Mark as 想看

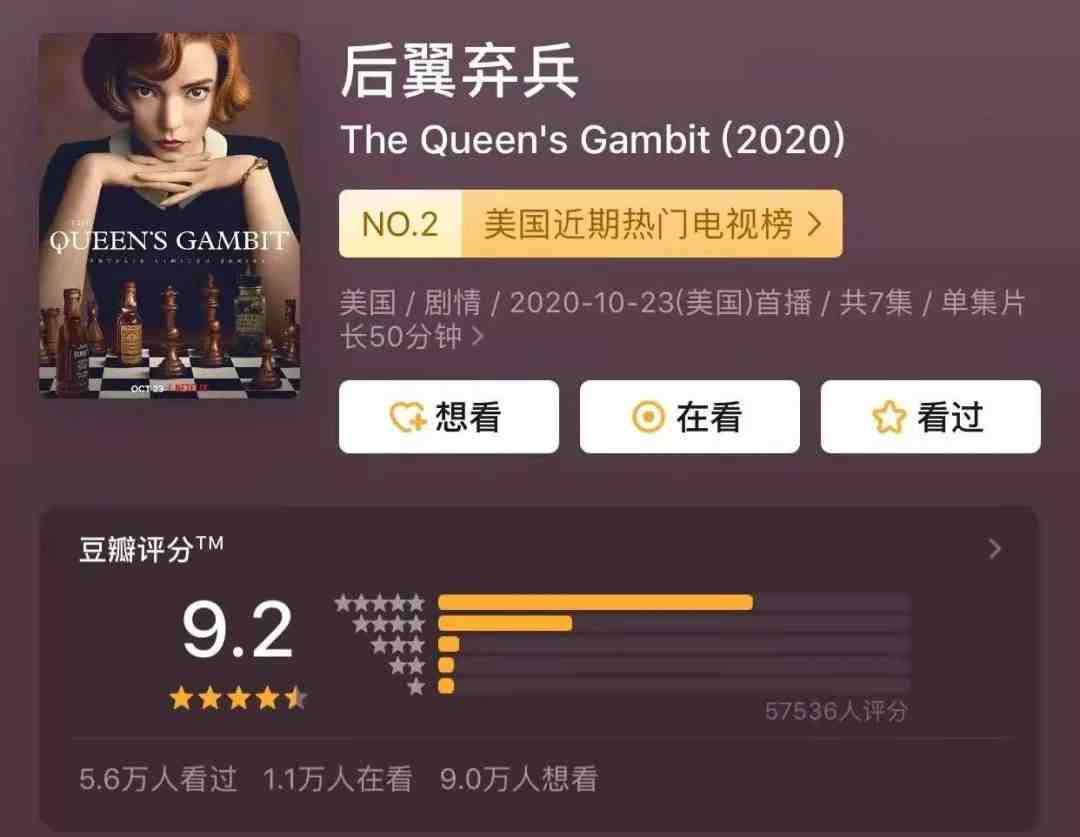[x=448, y=417]
